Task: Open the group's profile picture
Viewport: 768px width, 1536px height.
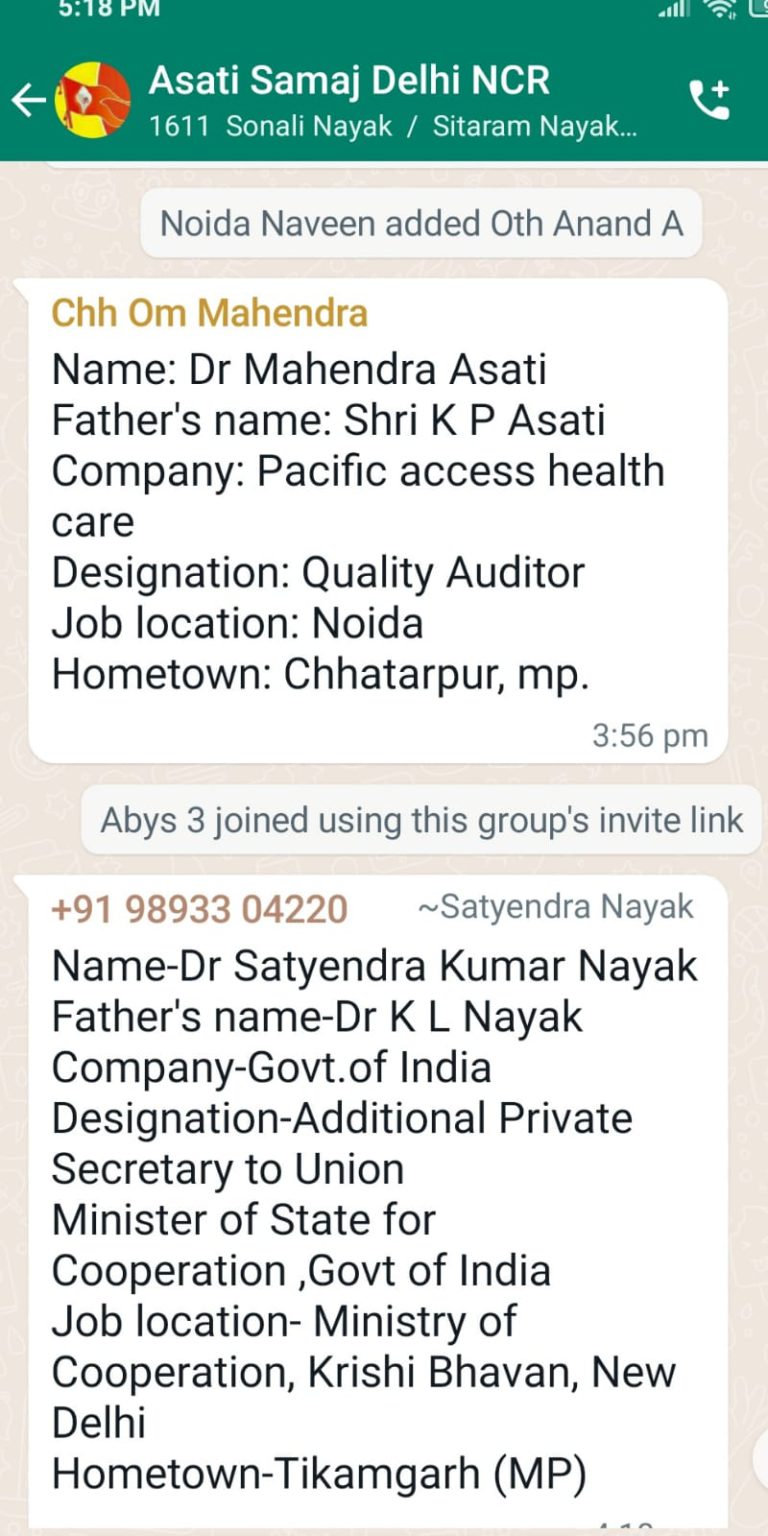Action: (x=92, y=100)
